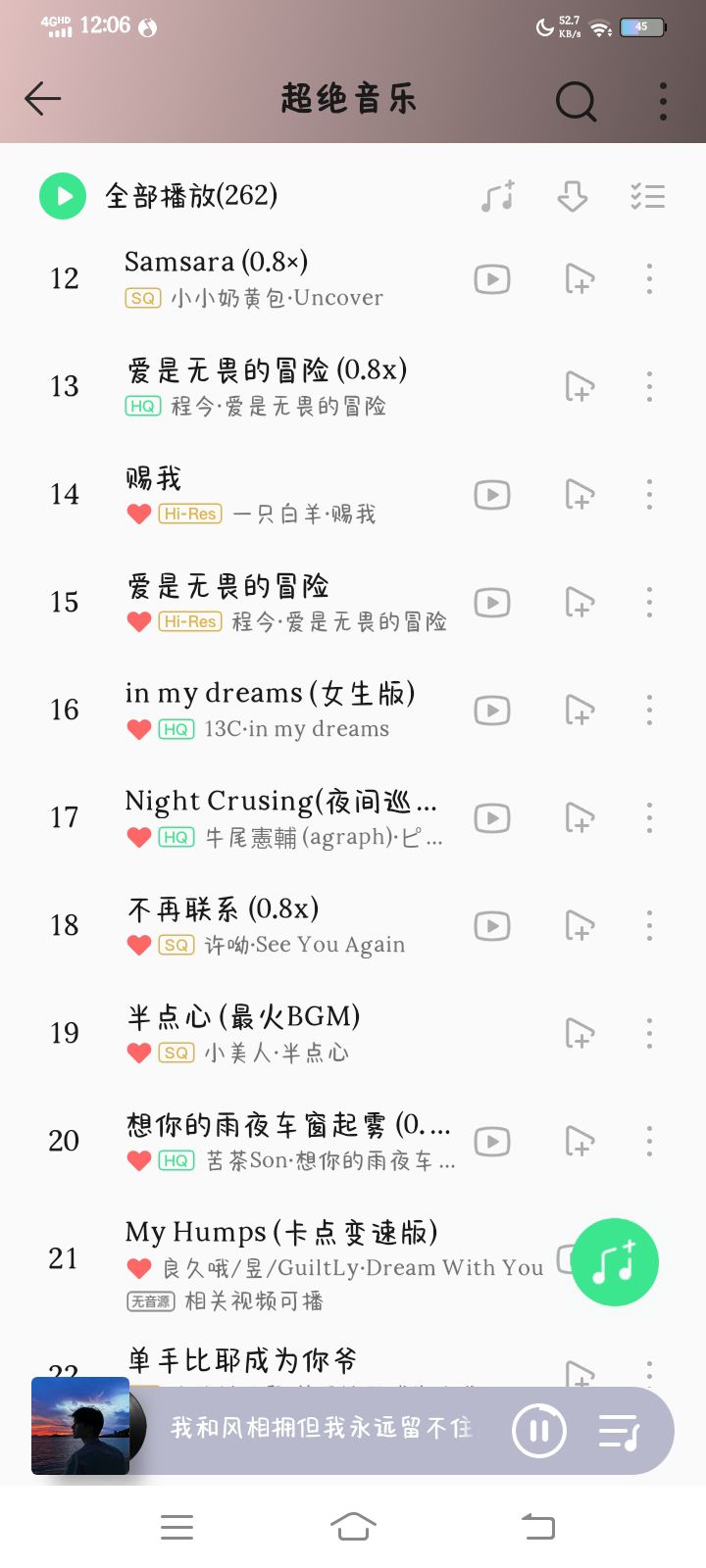This screenshot has height=1568, width=706.
Task: Tap the green floating music note button
Action: tap(615, 1262)
